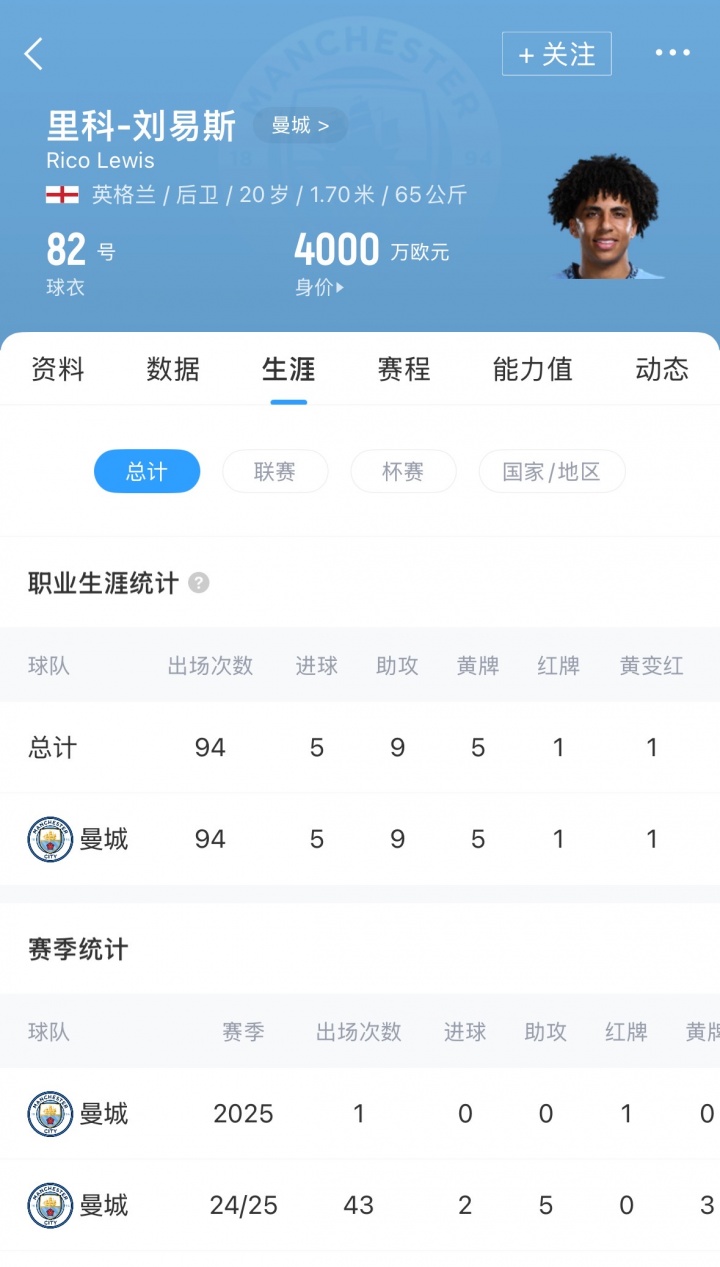Viewport: 720px width, 1267px height.
Task: Select the 杯赛 filter option
Action: click(403, 471)
